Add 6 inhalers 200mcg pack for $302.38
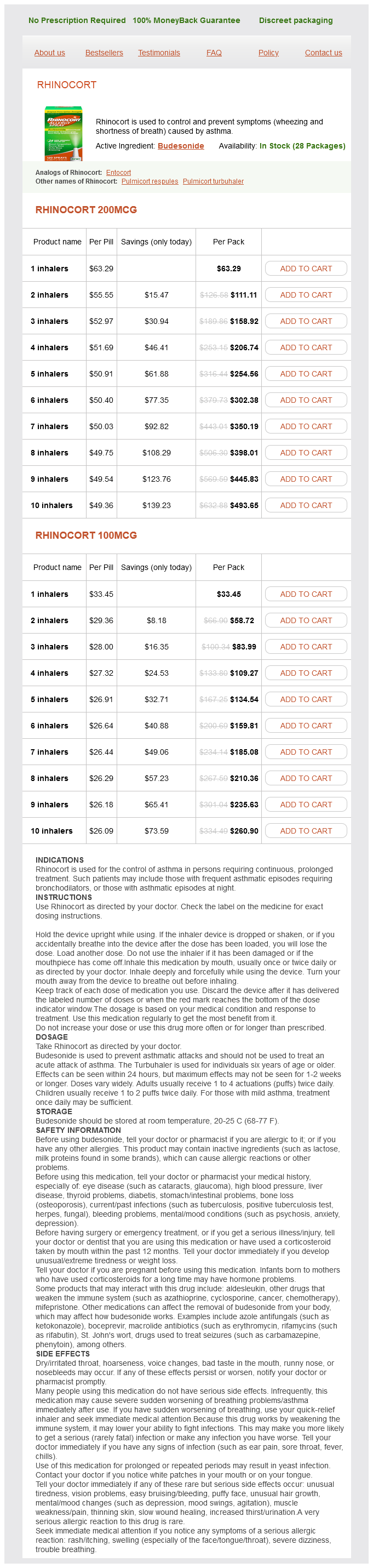373x1568 pixels. [306, 400]
